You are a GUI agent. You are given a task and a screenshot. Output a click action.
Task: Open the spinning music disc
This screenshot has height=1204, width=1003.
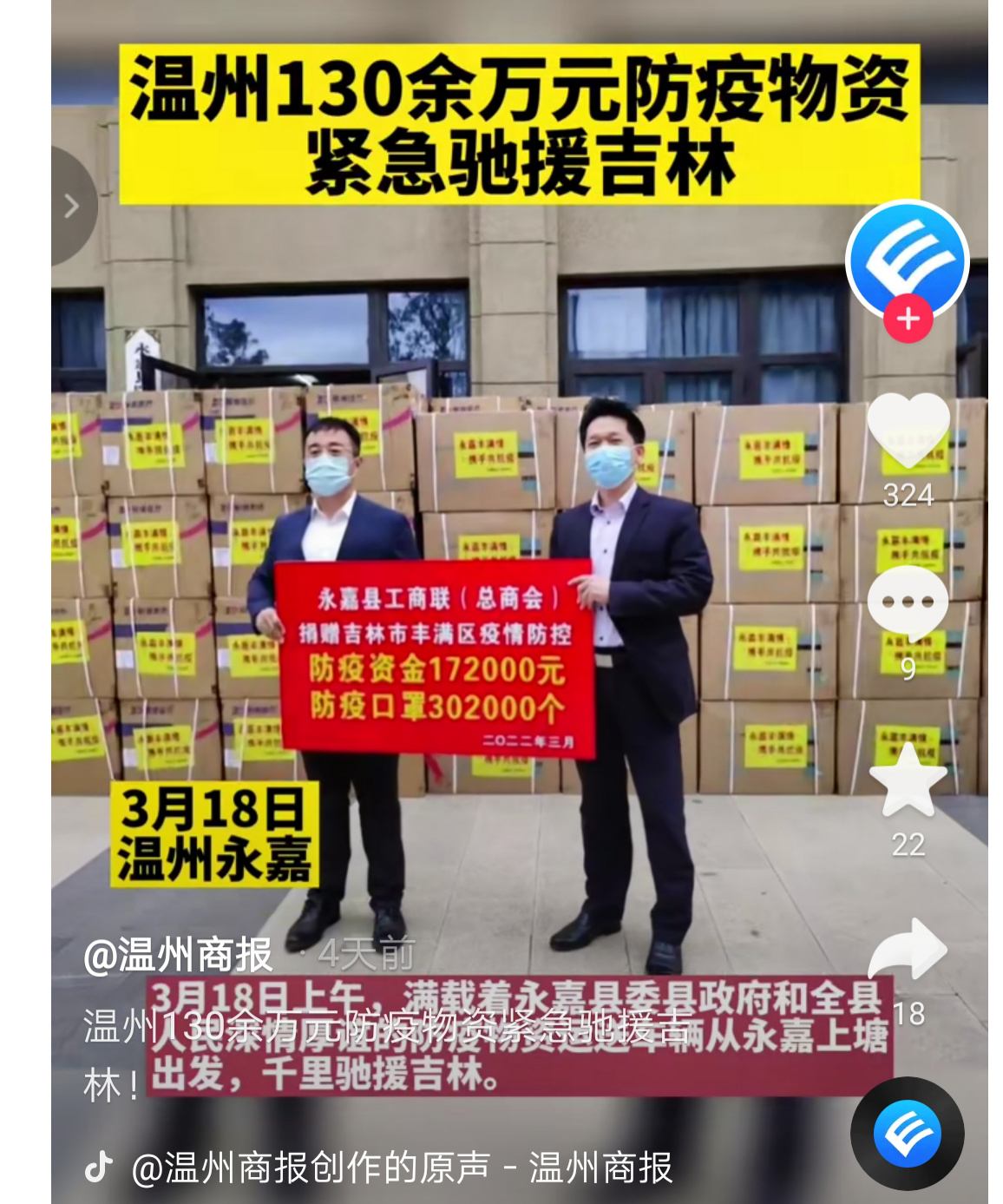click(907, 1134)
